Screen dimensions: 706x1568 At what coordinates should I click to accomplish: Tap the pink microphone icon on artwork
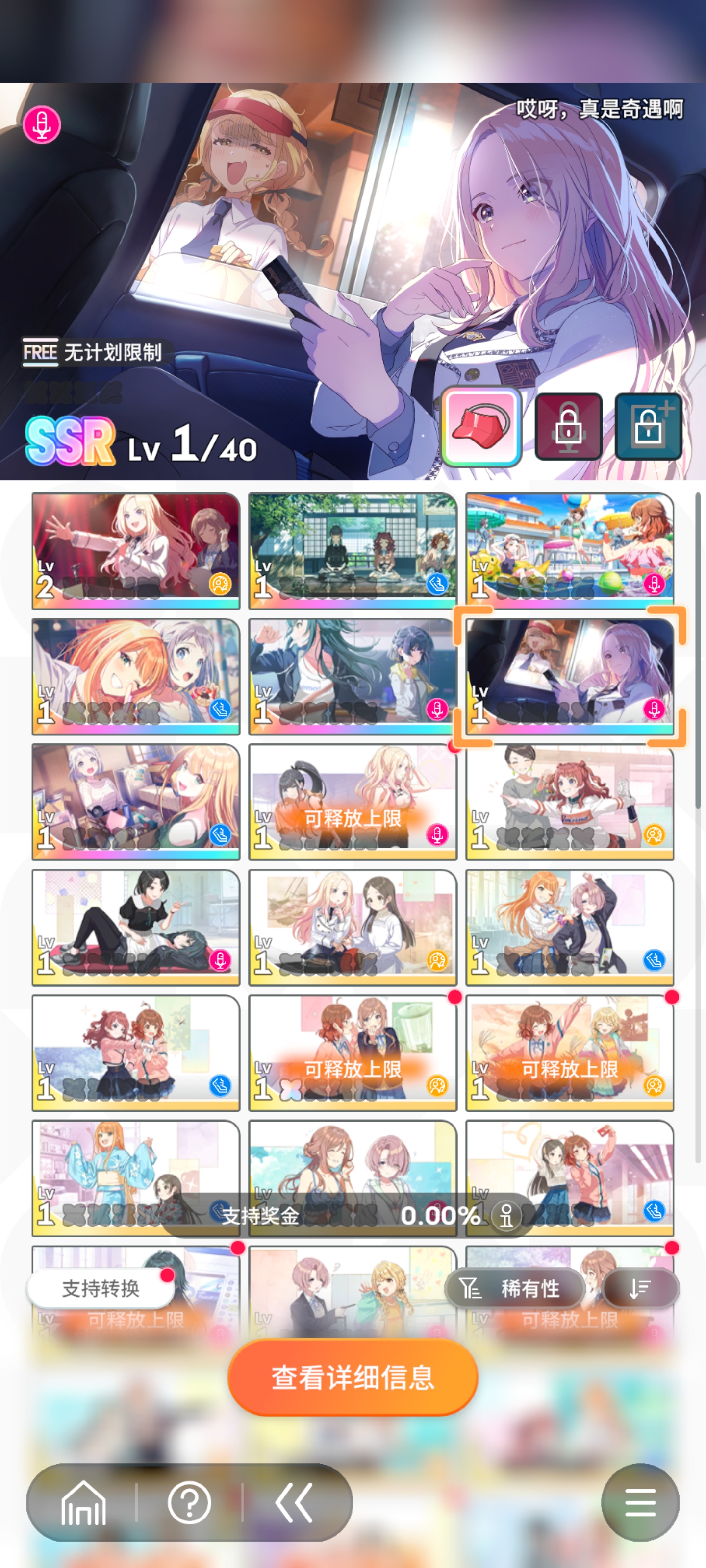[x=41, y=125]
